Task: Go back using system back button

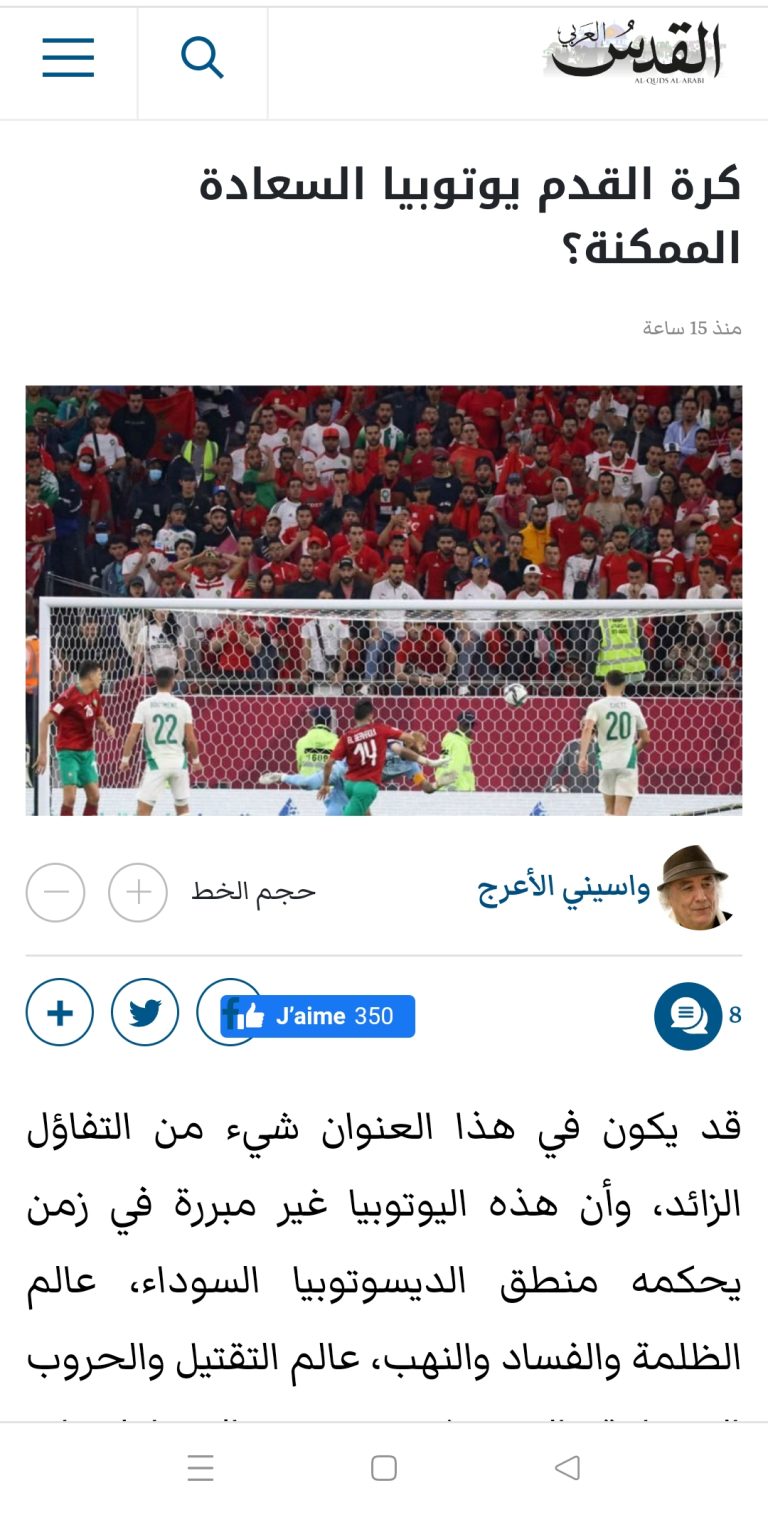Action: 567,1468
